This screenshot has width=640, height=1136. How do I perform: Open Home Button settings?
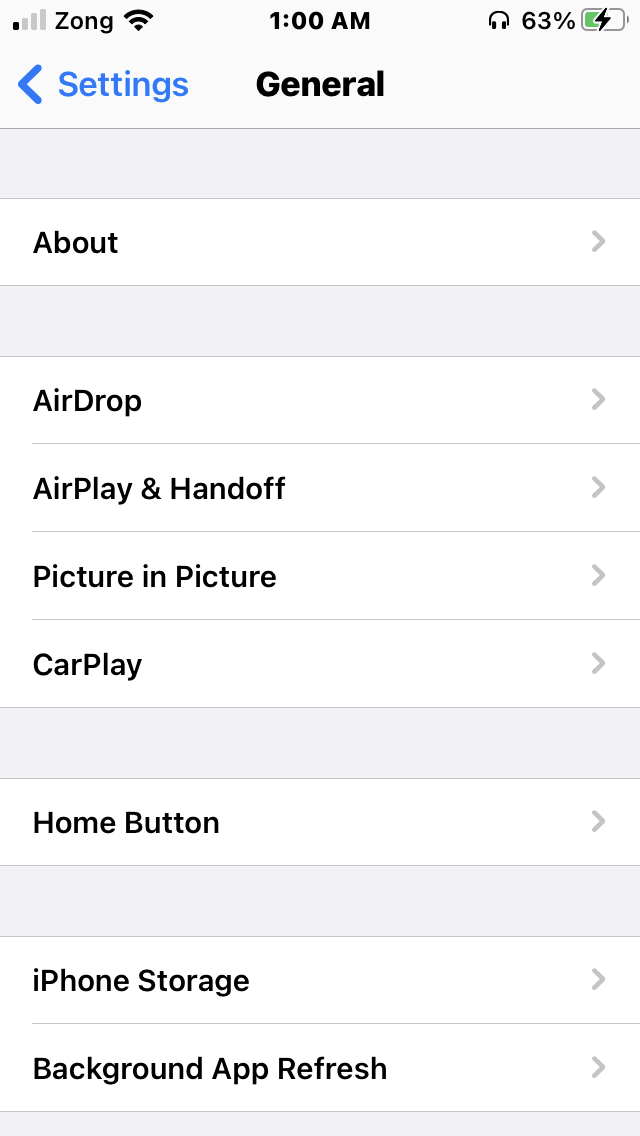[x=320, y=822]
